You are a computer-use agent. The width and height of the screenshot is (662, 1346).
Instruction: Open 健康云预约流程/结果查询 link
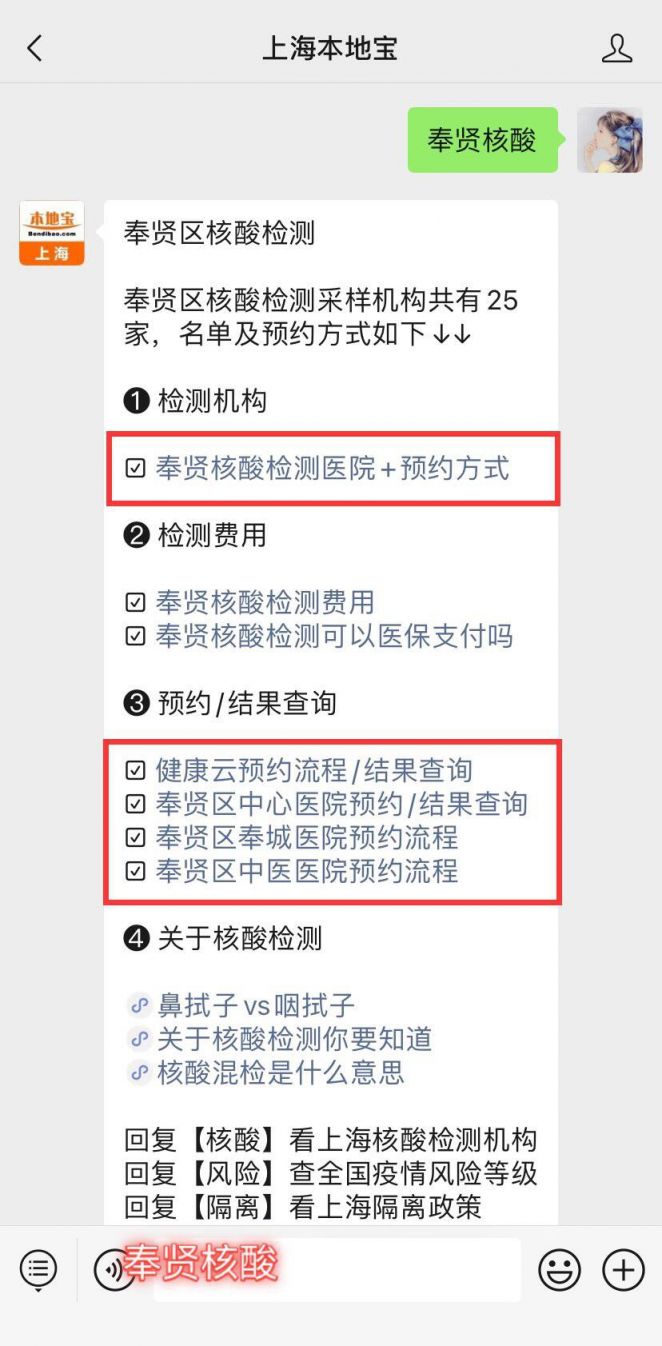point(313,770)
